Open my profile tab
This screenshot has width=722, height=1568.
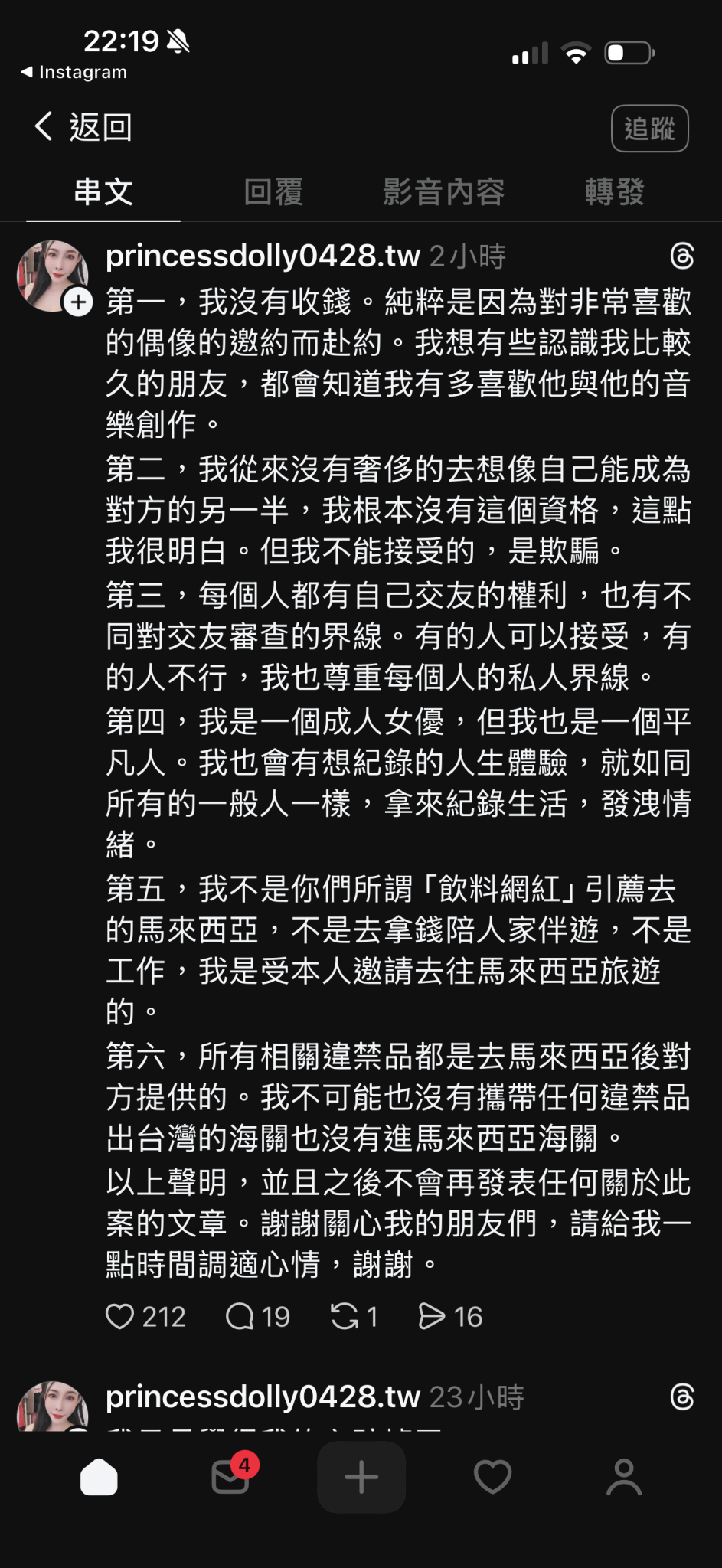[624, 1477]
